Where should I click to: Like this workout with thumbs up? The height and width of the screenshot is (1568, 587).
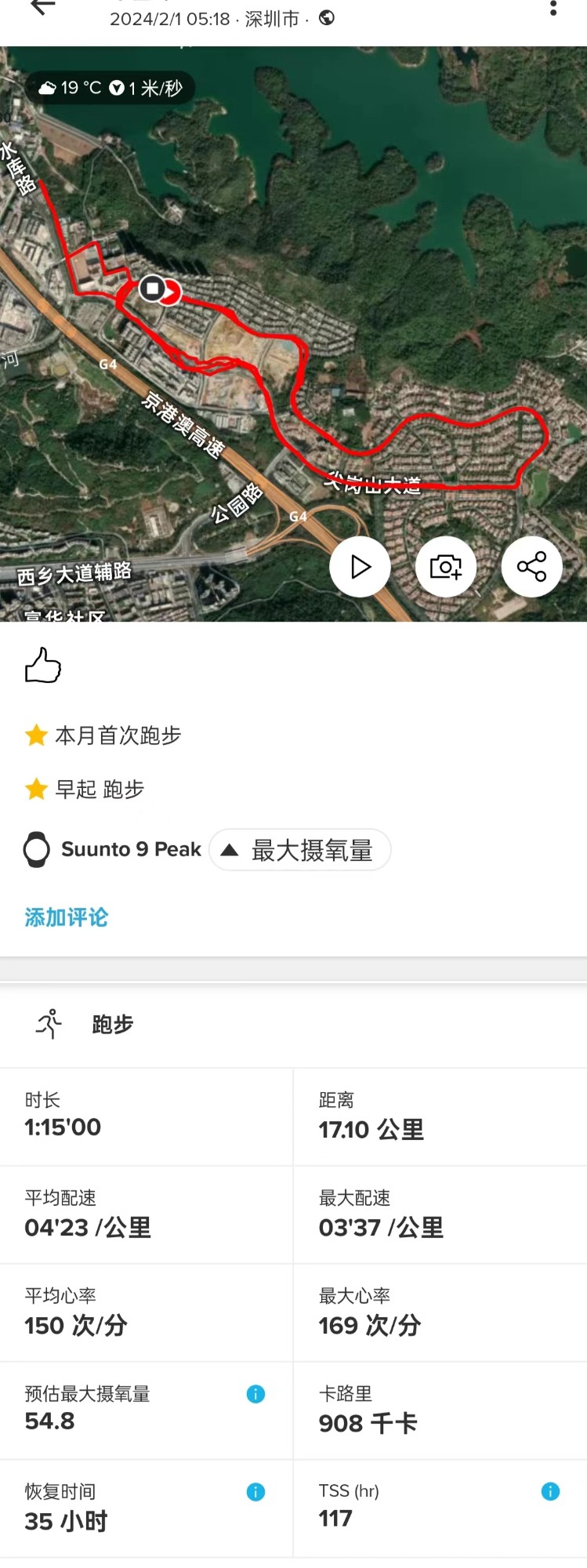tap(43, 666)
